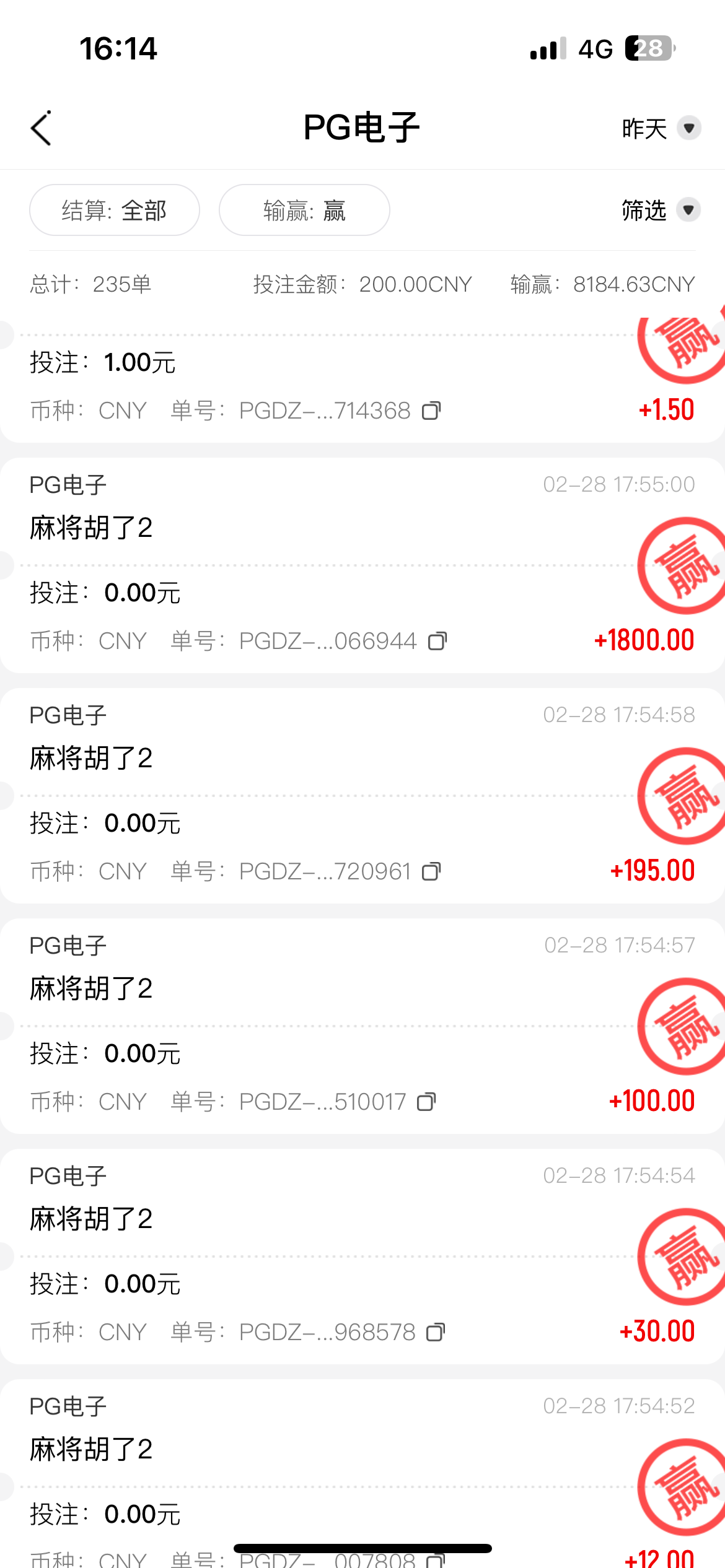Copy order number ending in 968578
Viewport: 725px width, 1568px height.
click(x=436, y=1332)
